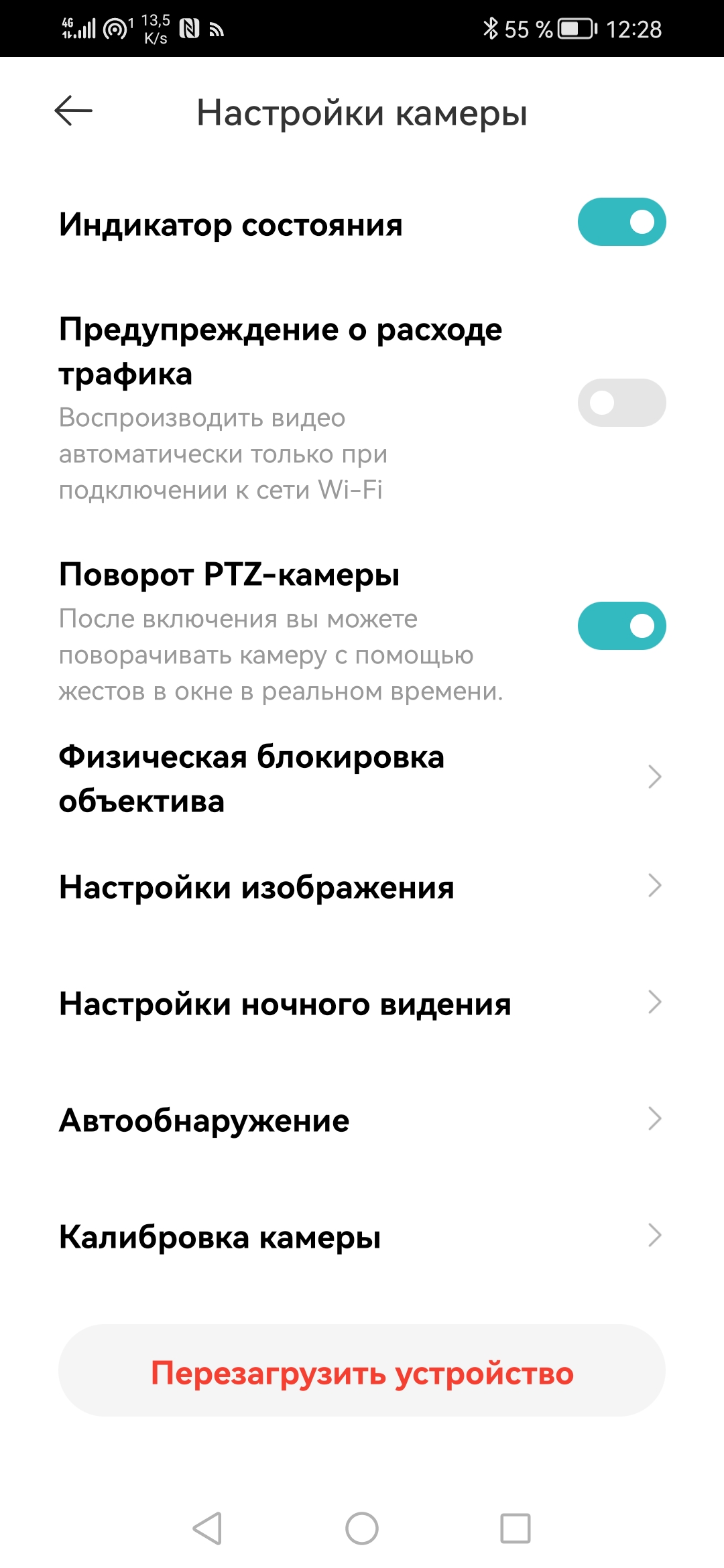Tap Перезагрузить устройство button

[362, 1372]
